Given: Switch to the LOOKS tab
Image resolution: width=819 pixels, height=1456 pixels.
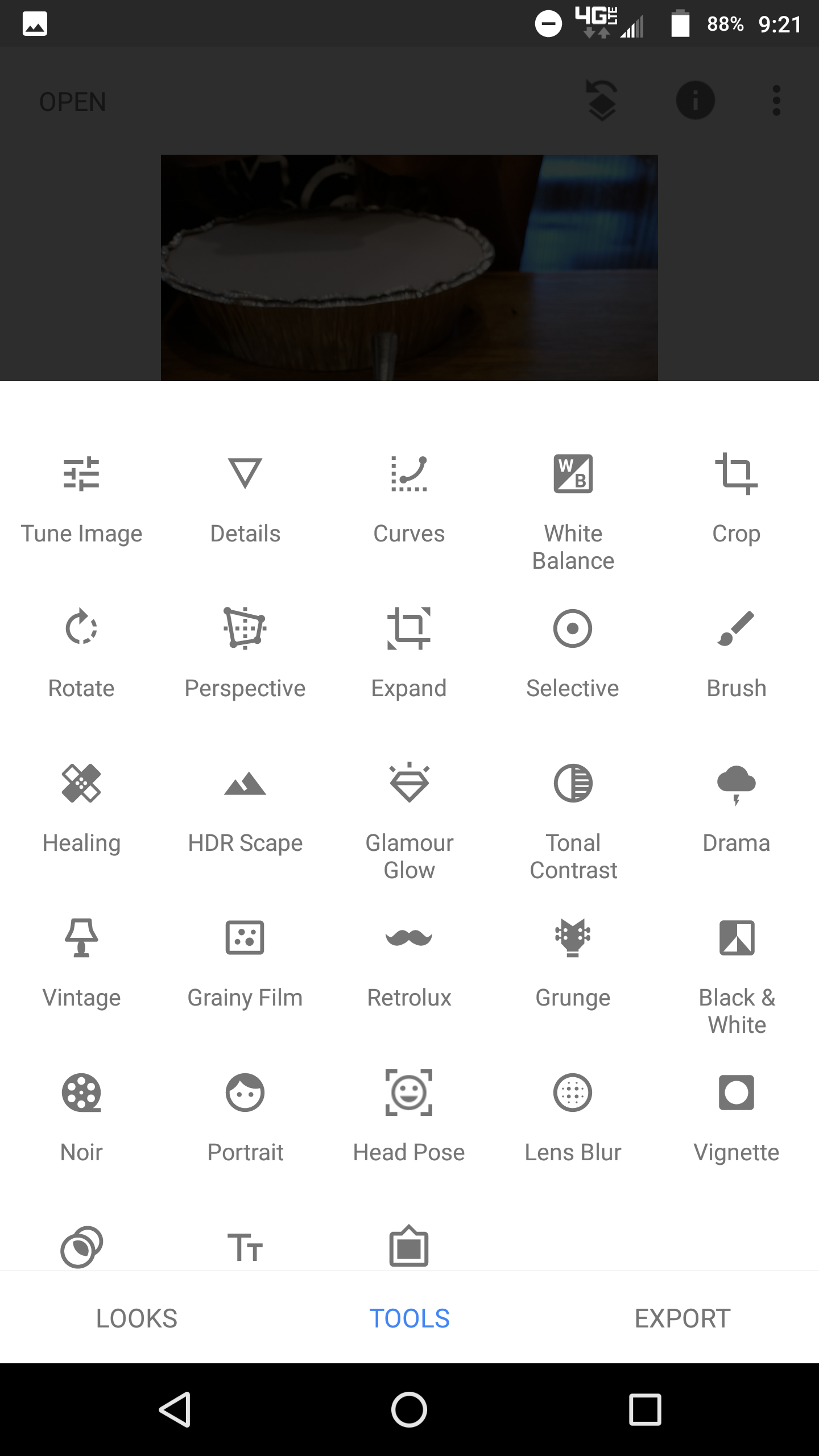Looking at the screenshot, I should click(x=136, y=1318).
